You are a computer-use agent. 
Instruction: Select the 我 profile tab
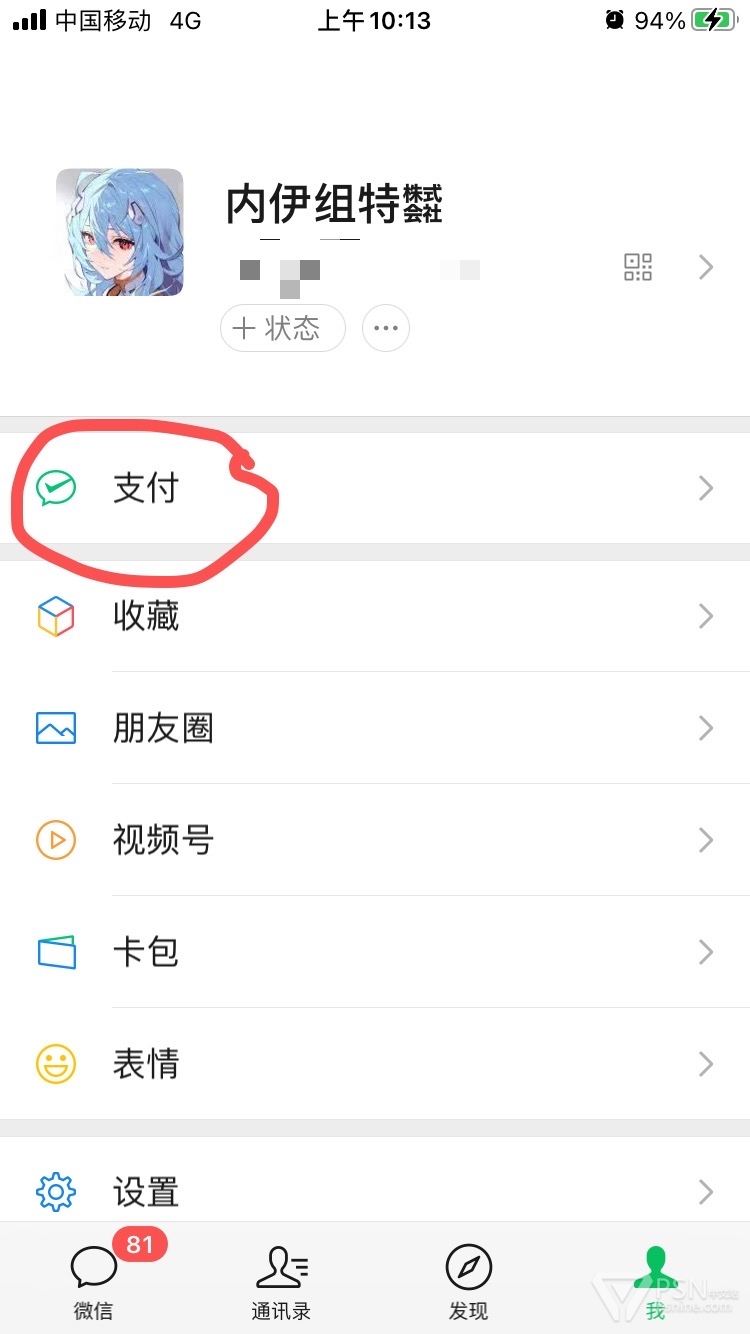[656, 1282]
